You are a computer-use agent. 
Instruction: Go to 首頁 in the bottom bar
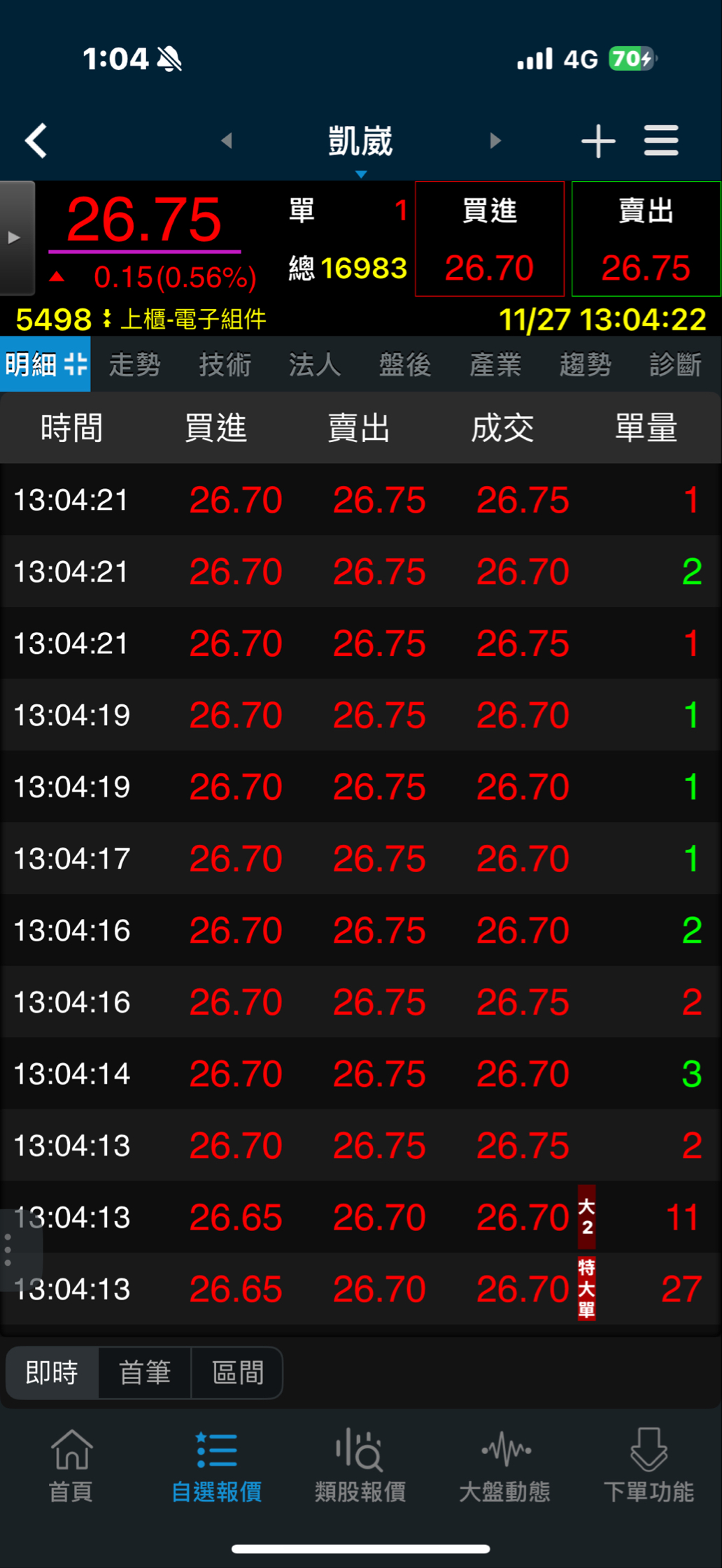71,1466
